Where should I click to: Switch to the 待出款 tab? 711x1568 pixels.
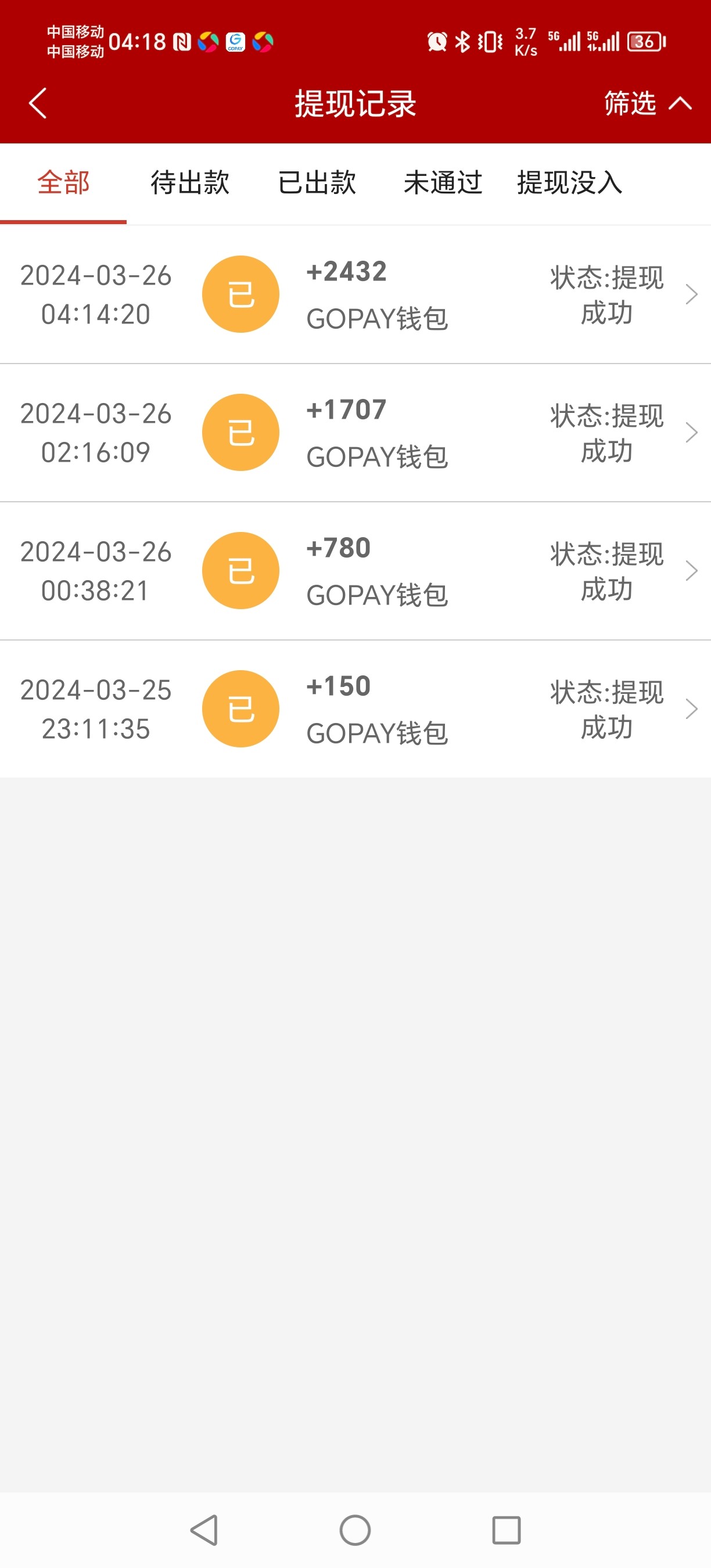[190, 182]
